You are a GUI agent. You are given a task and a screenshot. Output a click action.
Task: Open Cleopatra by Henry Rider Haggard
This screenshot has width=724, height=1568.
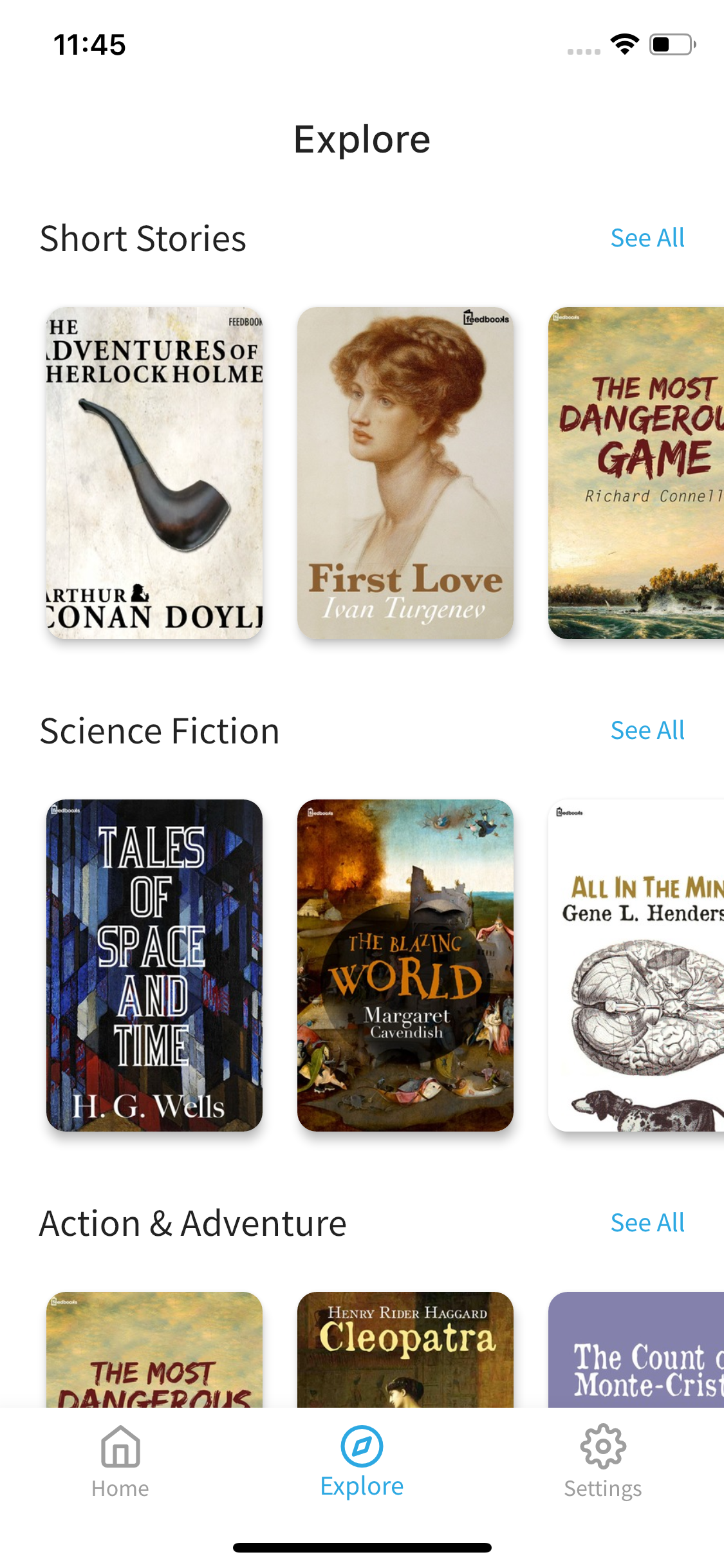(x=405, y=1350)
